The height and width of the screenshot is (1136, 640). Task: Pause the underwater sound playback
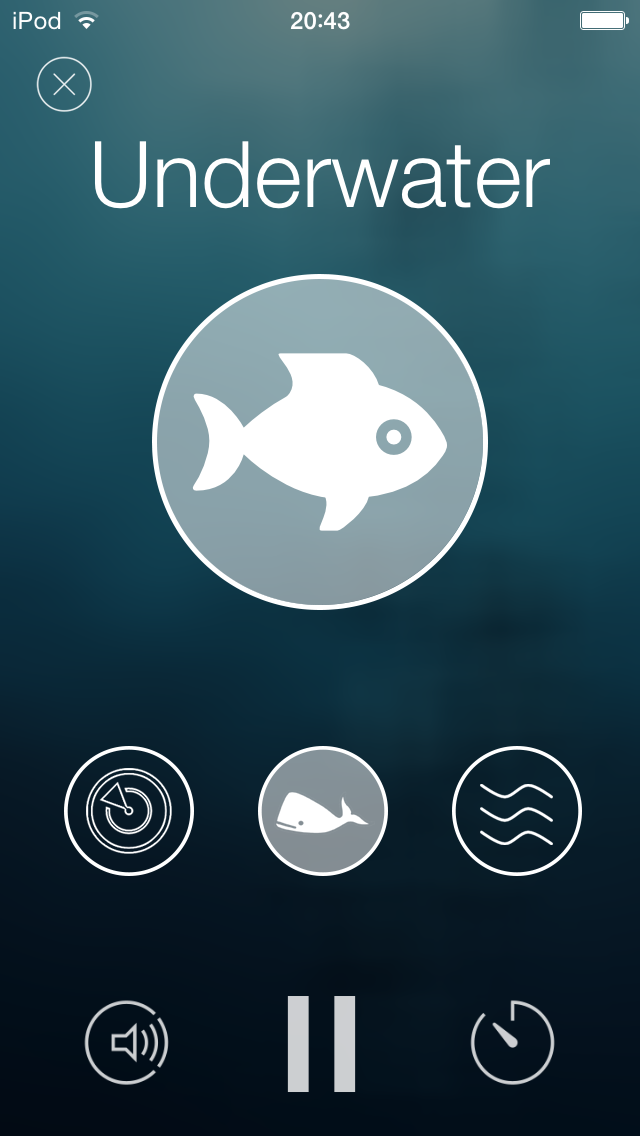(x=321, y=1043)
